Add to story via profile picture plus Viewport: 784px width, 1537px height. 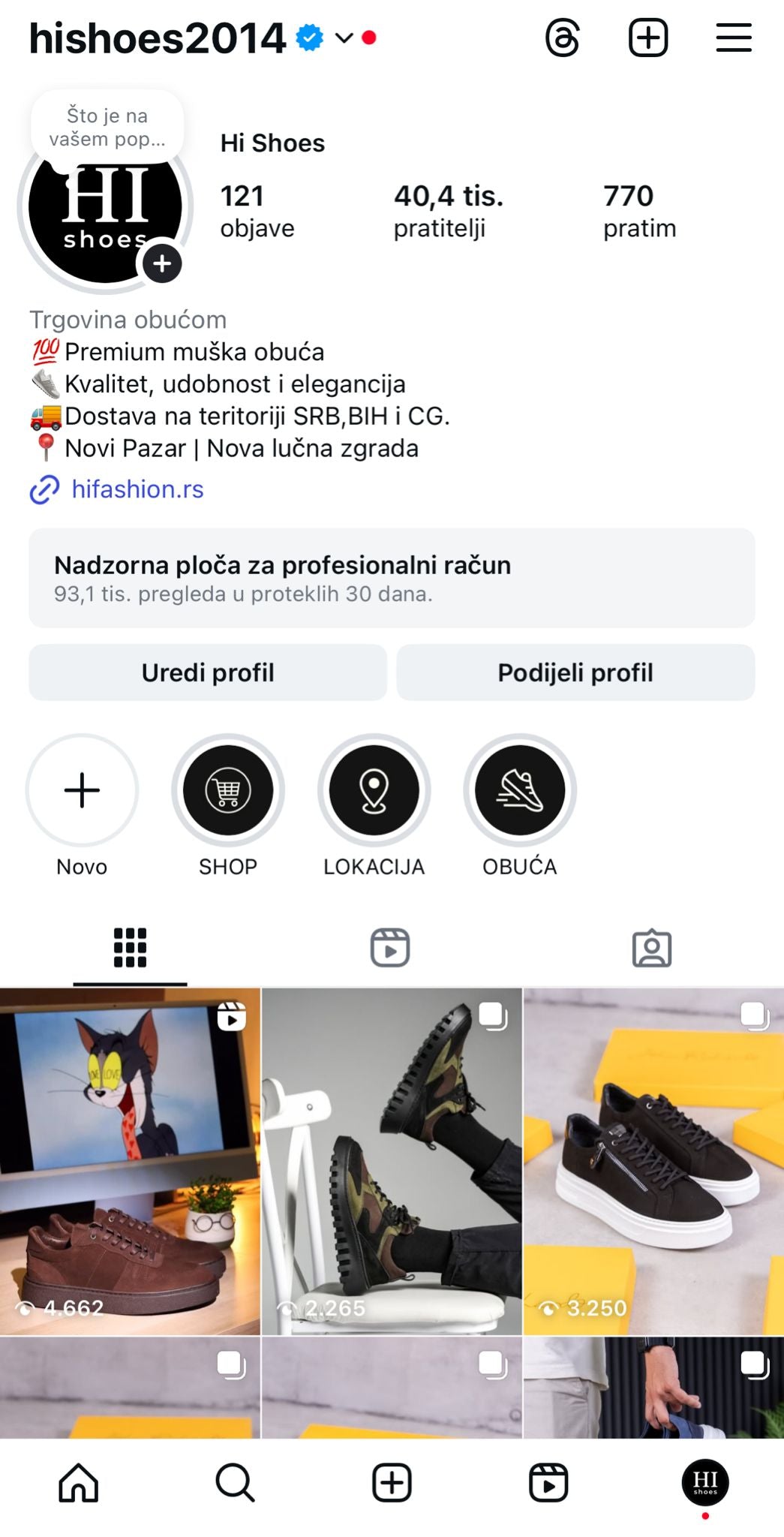click(x=162, y=263)
